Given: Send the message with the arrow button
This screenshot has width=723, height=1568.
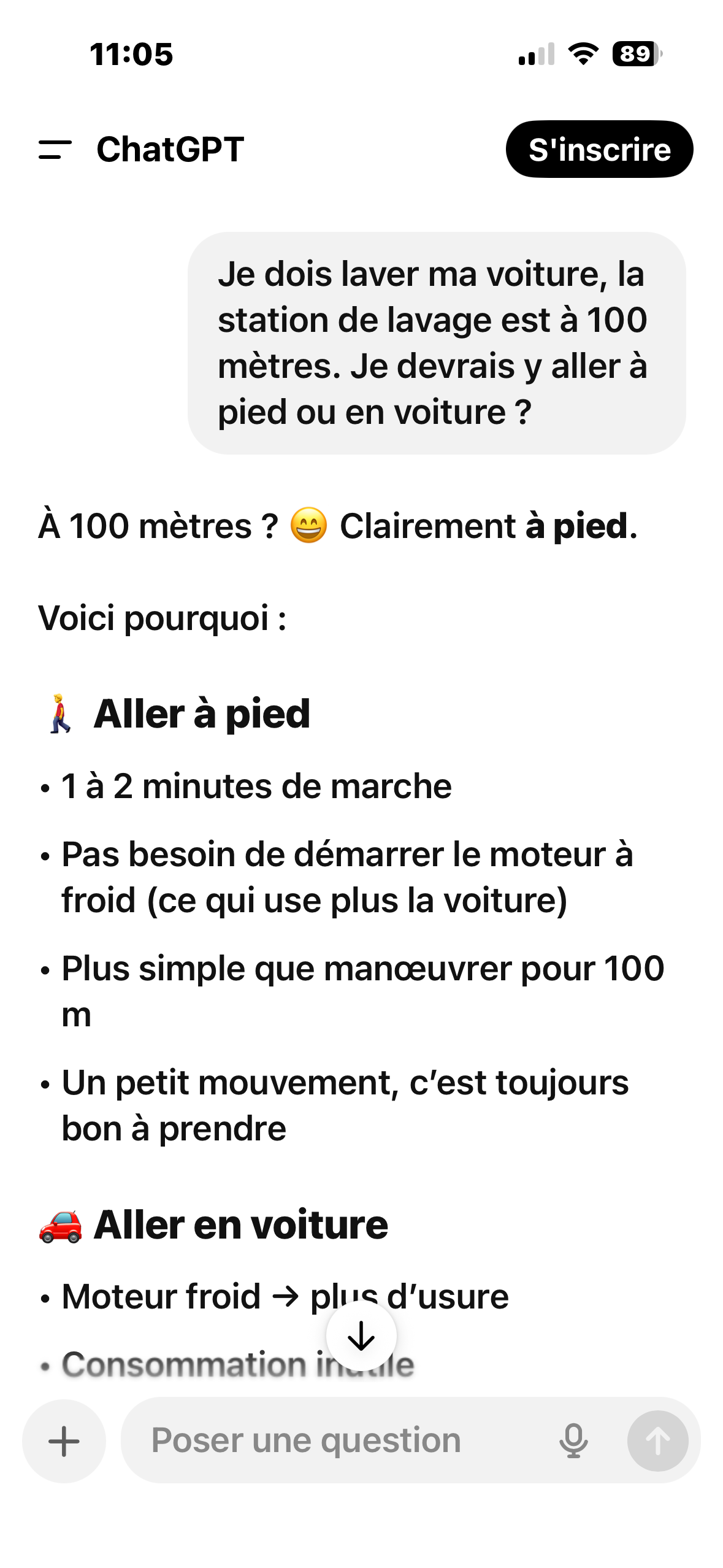Looking at the screenshot, I should tap(657, 1441).
